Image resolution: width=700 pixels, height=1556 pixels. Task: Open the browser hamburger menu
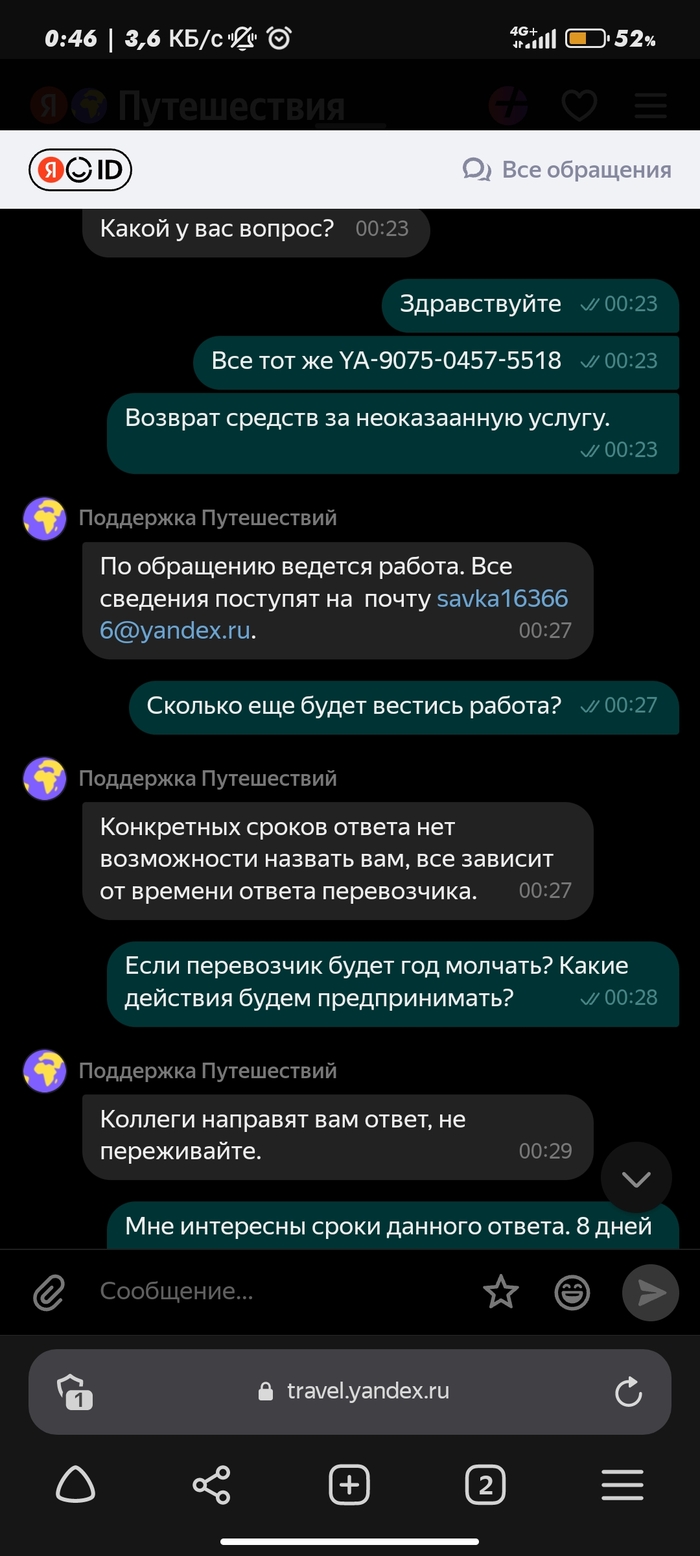(x=622, y=1485)
